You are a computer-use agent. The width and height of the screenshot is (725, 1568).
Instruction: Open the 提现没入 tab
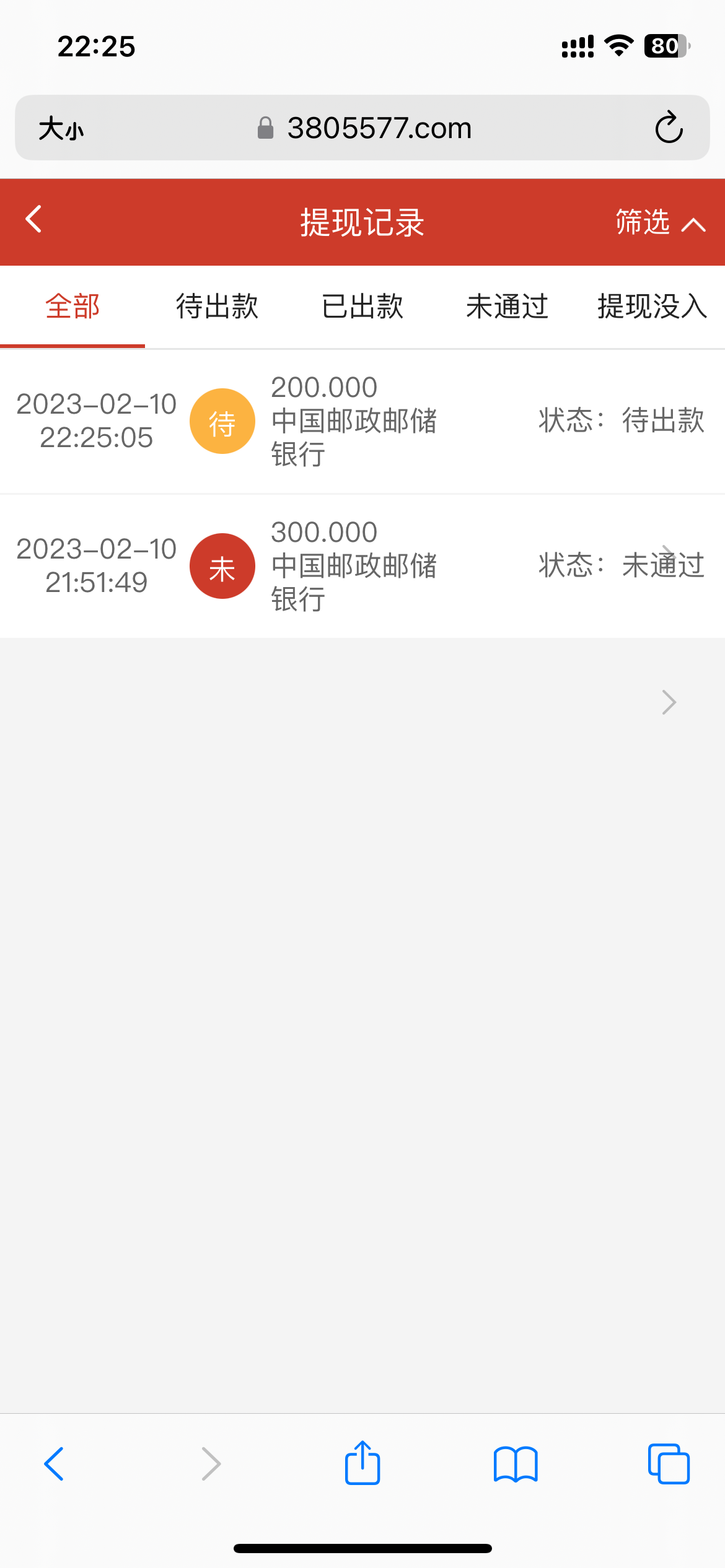[x=652, y=307]
